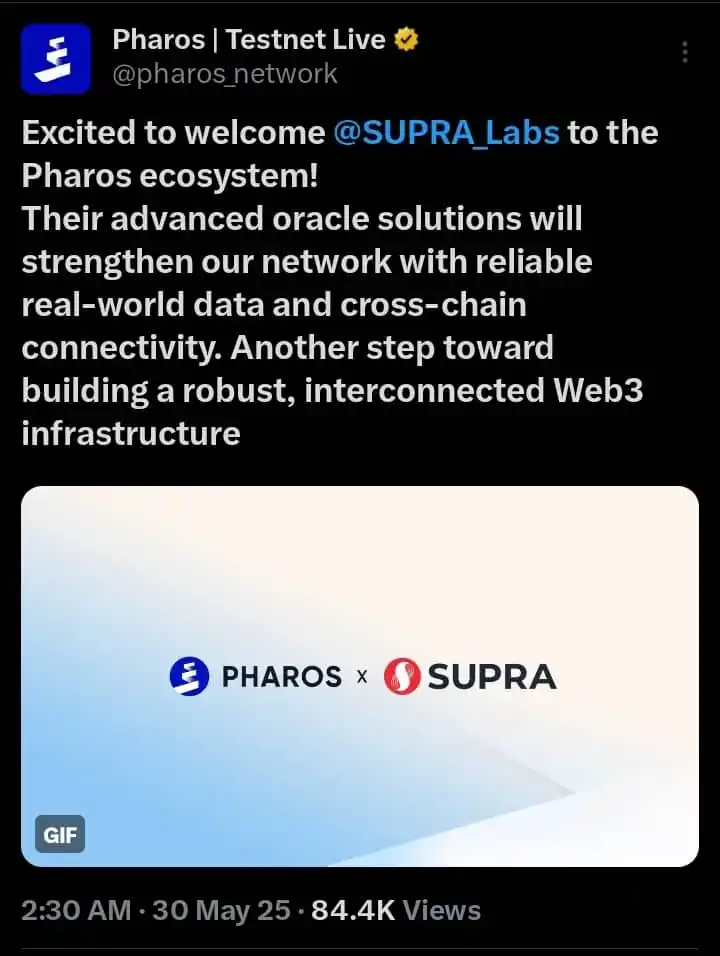Open Pharos profile avatar
720x956 pixels.
pyautogui.click(x=56, y=58)
